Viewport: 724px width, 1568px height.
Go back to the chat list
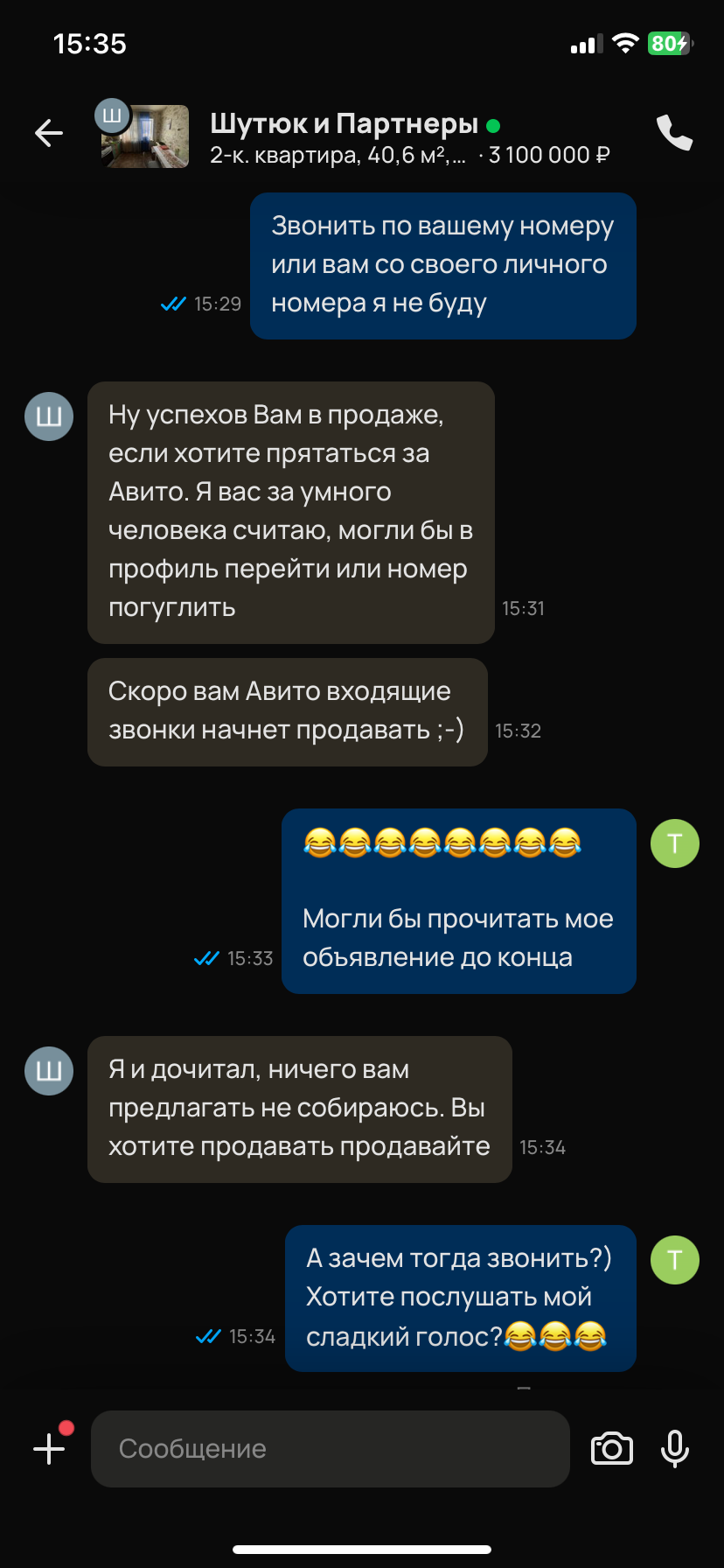49,133
